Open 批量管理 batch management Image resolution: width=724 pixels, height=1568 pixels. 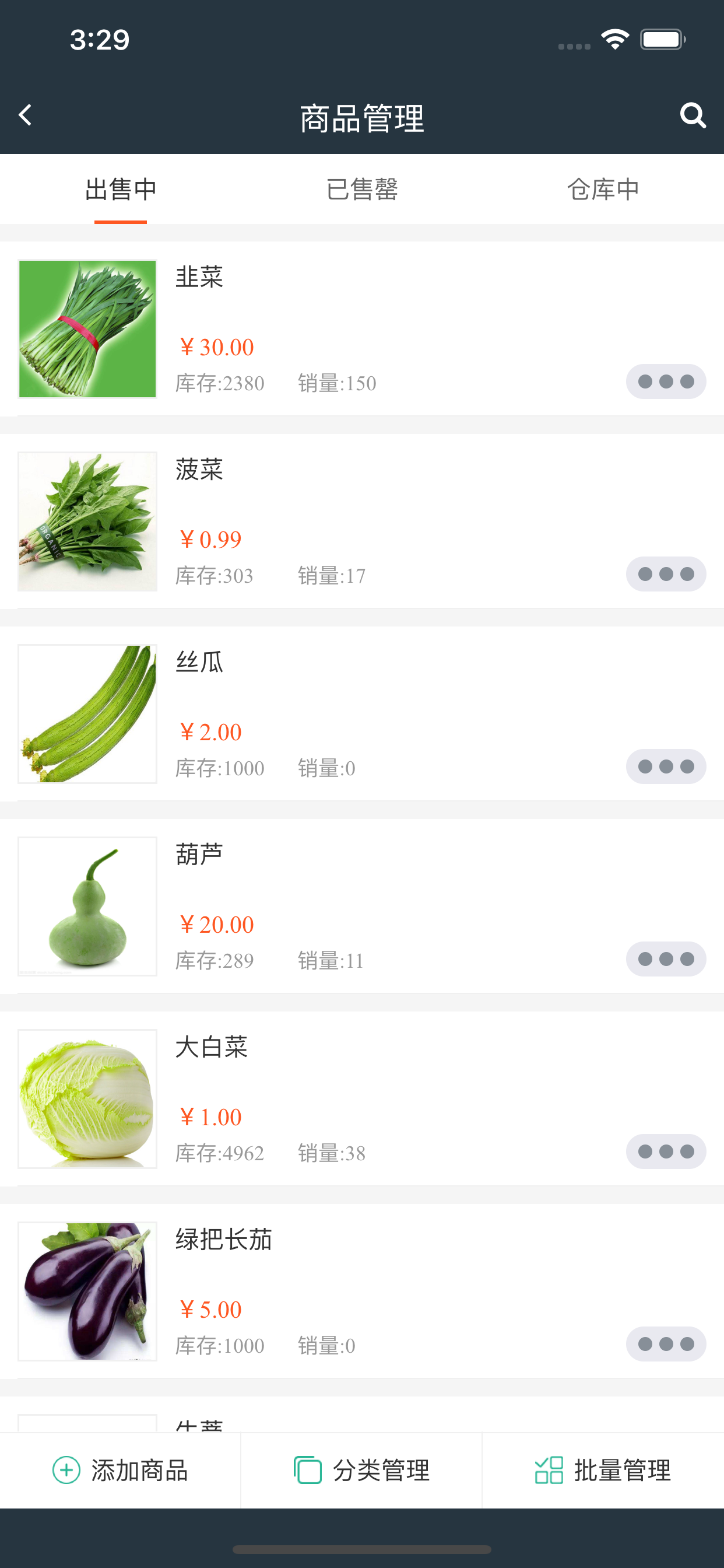[x=603, y=1471]
